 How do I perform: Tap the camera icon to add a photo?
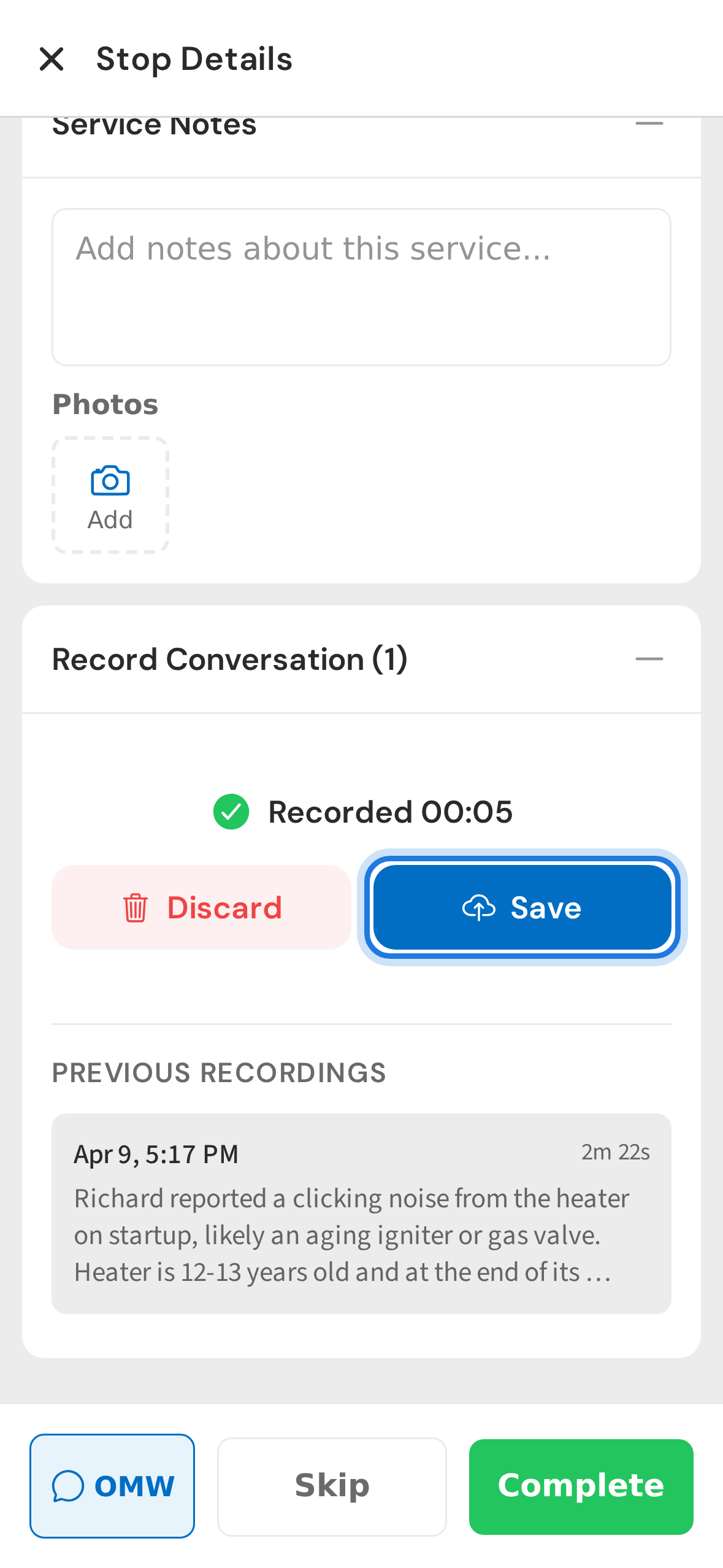coord(110,481)
